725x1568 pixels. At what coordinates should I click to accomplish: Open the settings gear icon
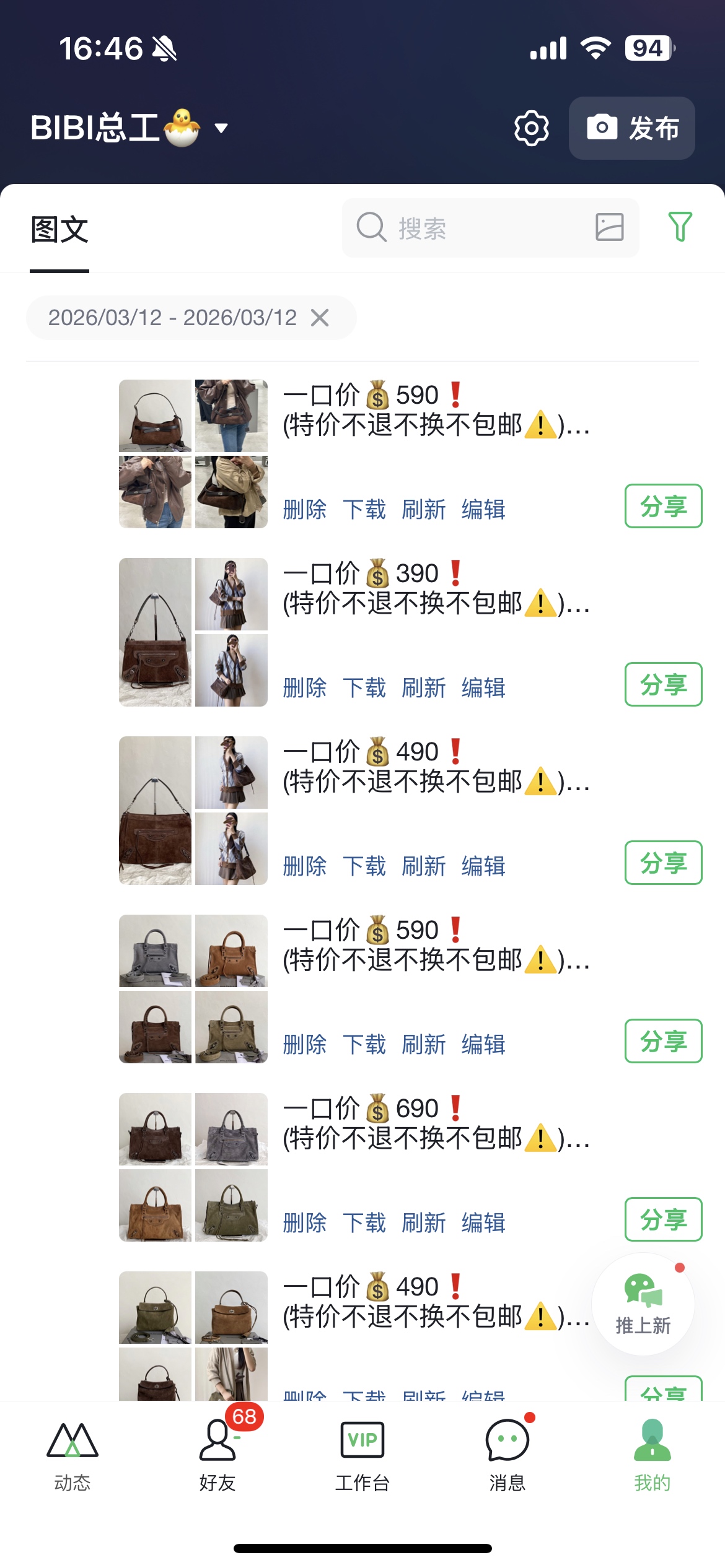531,128
